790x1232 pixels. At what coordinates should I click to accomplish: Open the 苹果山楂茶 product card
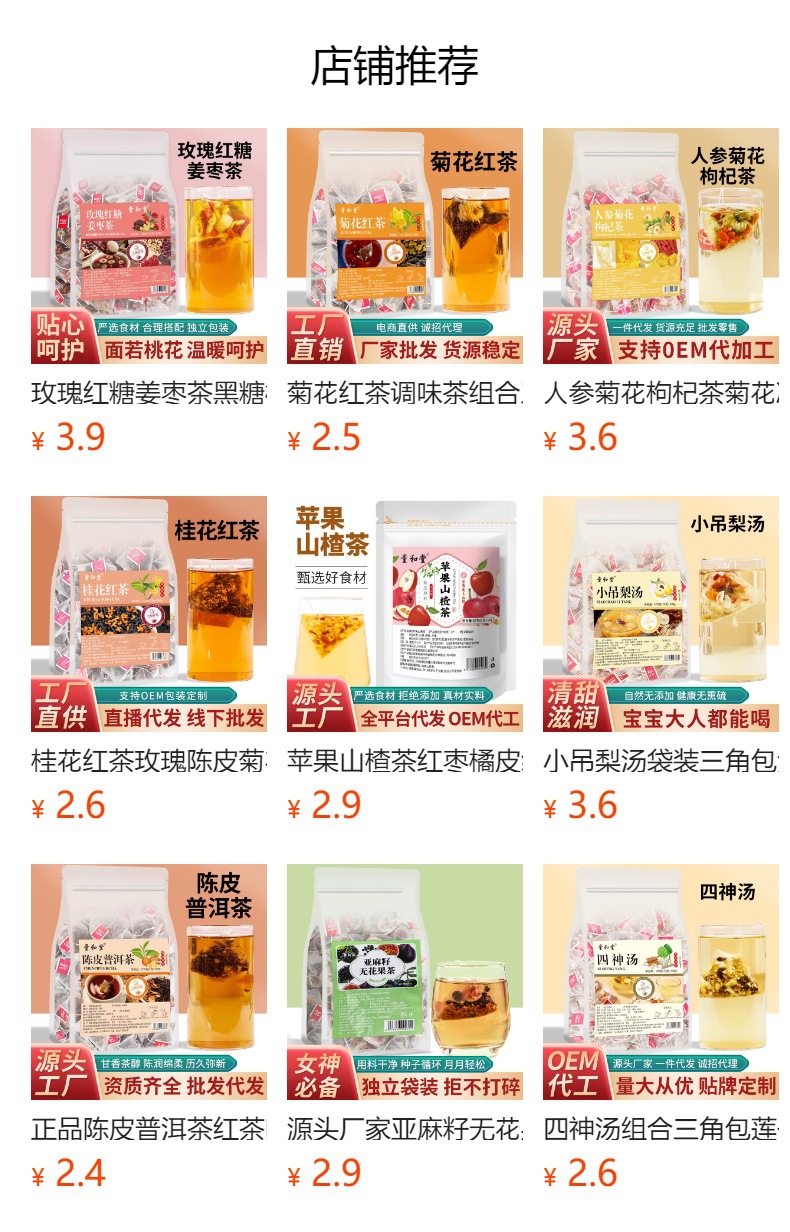click(405, 614)
